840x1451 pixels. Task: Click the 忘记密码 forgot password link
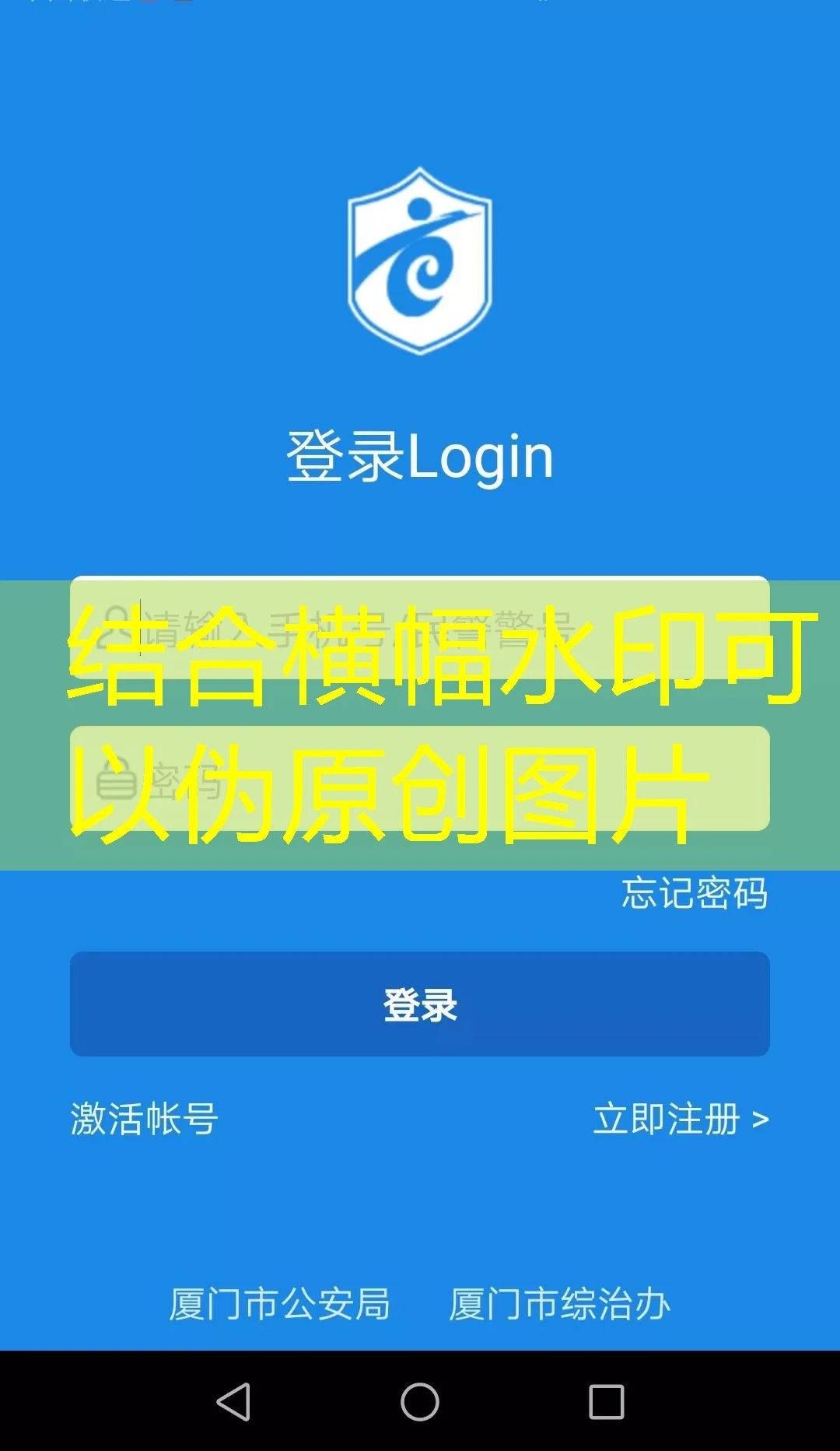pyautogui.click(x=695, y=896)
